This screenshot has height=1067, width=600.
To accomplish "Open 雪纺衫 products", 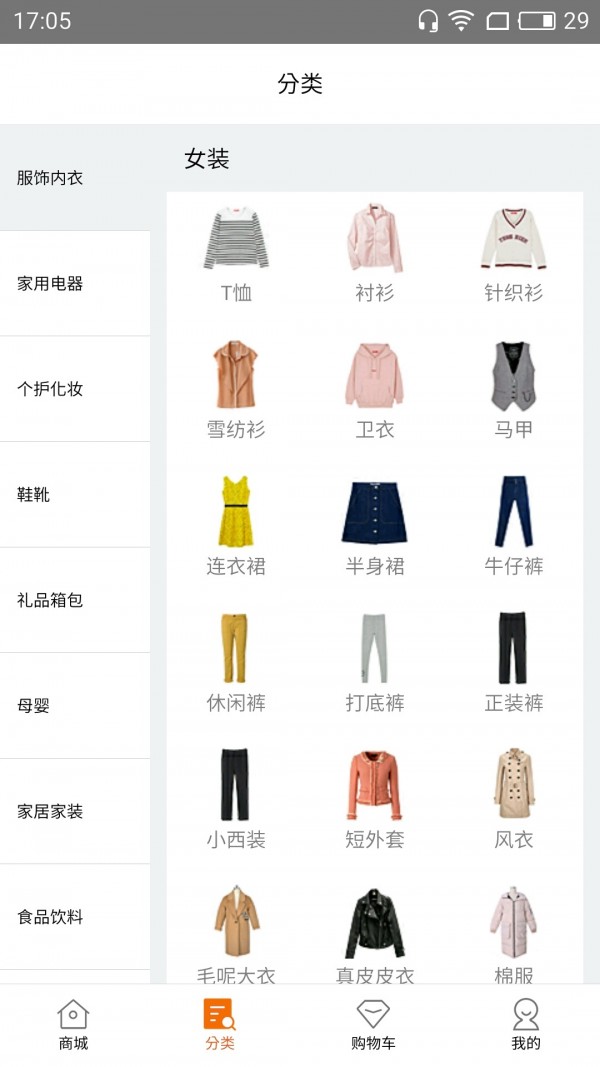I will click(236, 389).
